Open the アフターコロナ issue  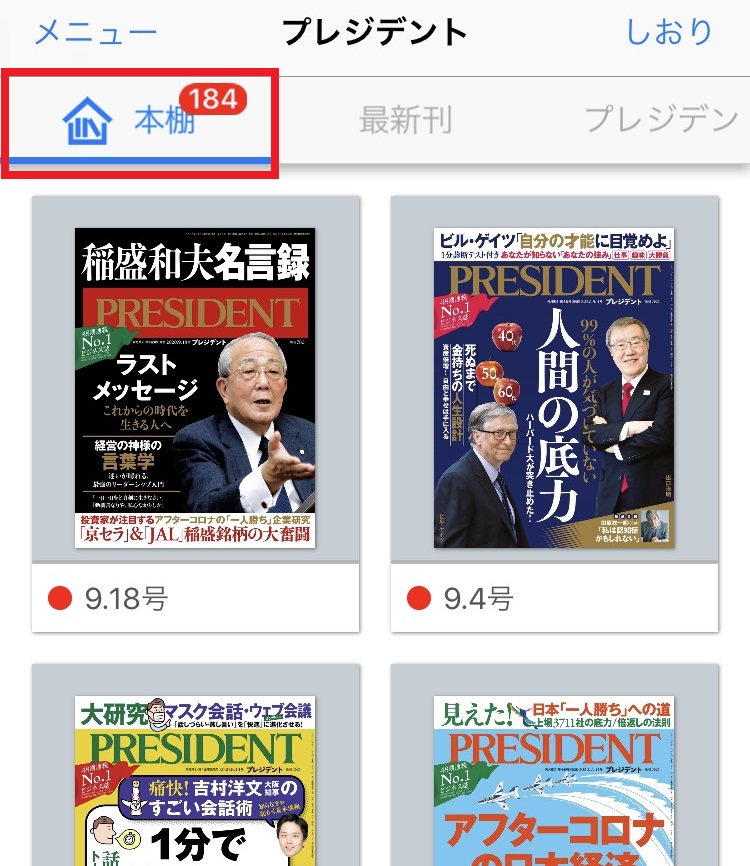pos(554,780)
